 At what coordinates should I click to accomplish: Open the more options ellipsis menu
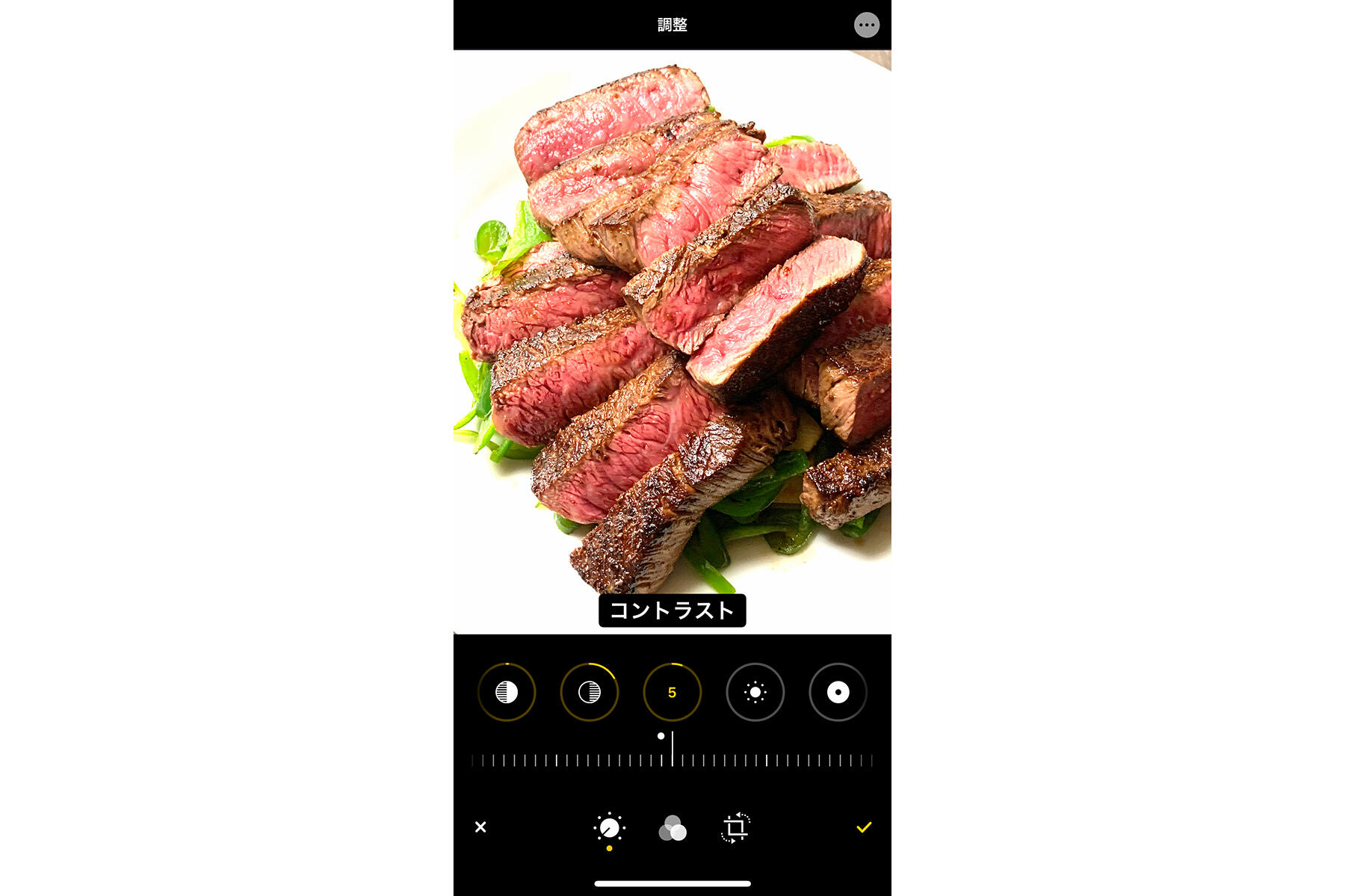coord(866,25)
